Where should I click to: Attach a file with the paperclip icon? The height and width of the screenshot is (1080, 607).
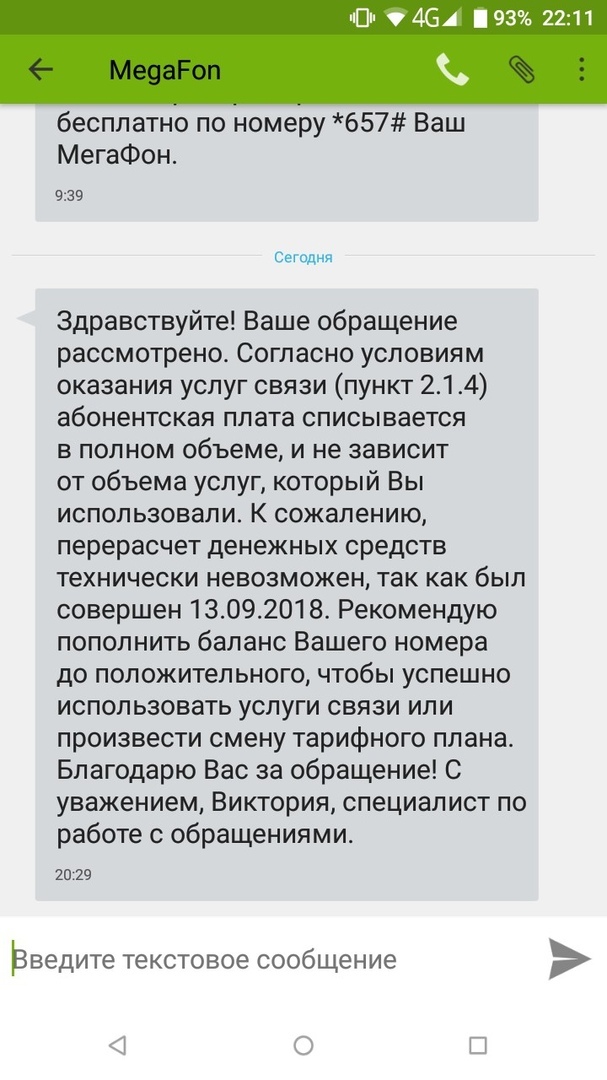coord(522,70)
